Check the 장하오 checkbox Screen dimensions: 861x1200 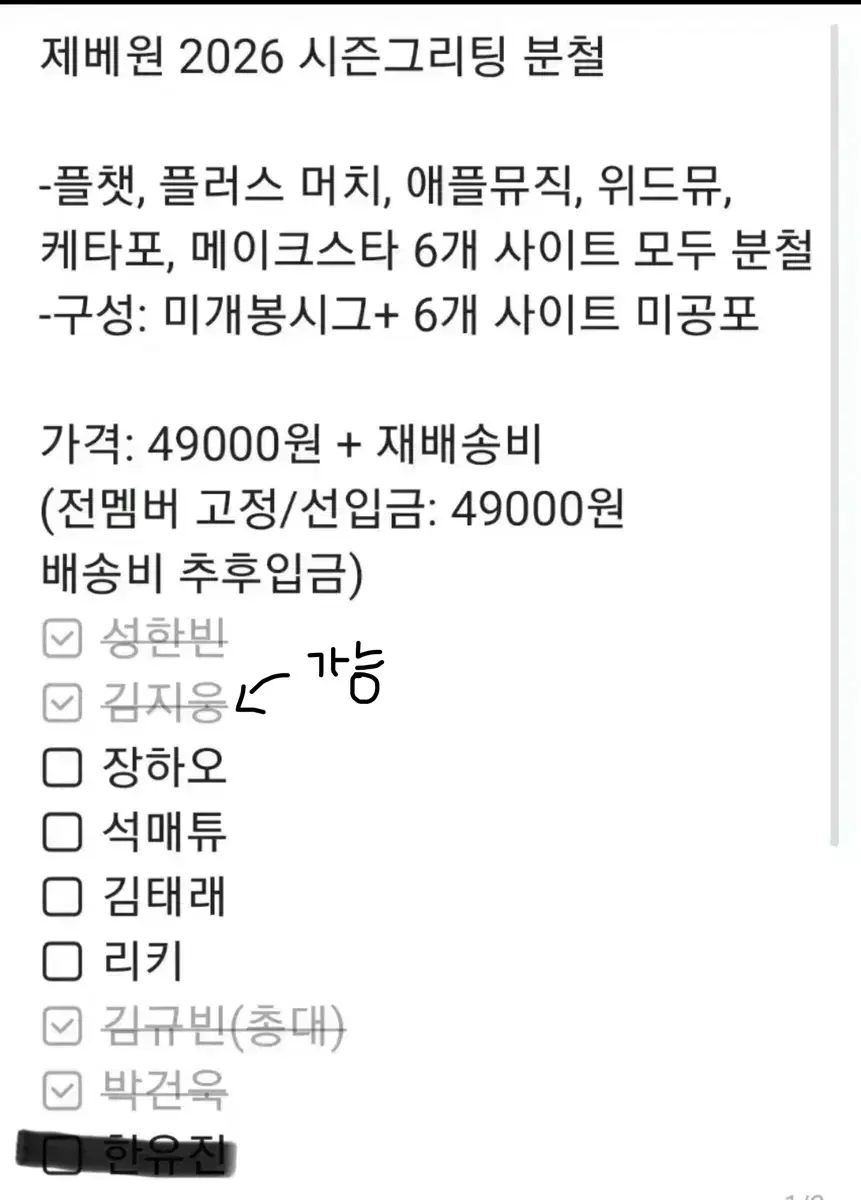coord(63,768)
